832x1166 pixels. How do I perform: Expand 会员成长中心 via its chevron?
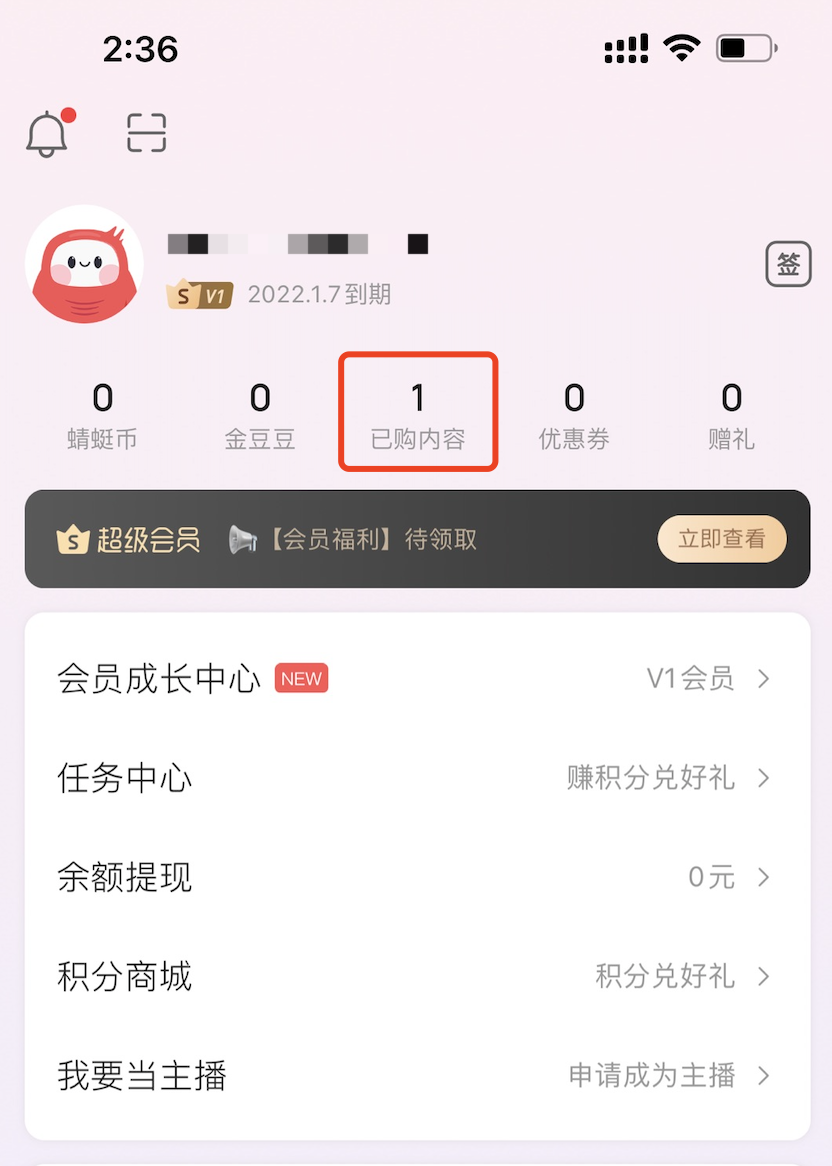coord(766,678)
